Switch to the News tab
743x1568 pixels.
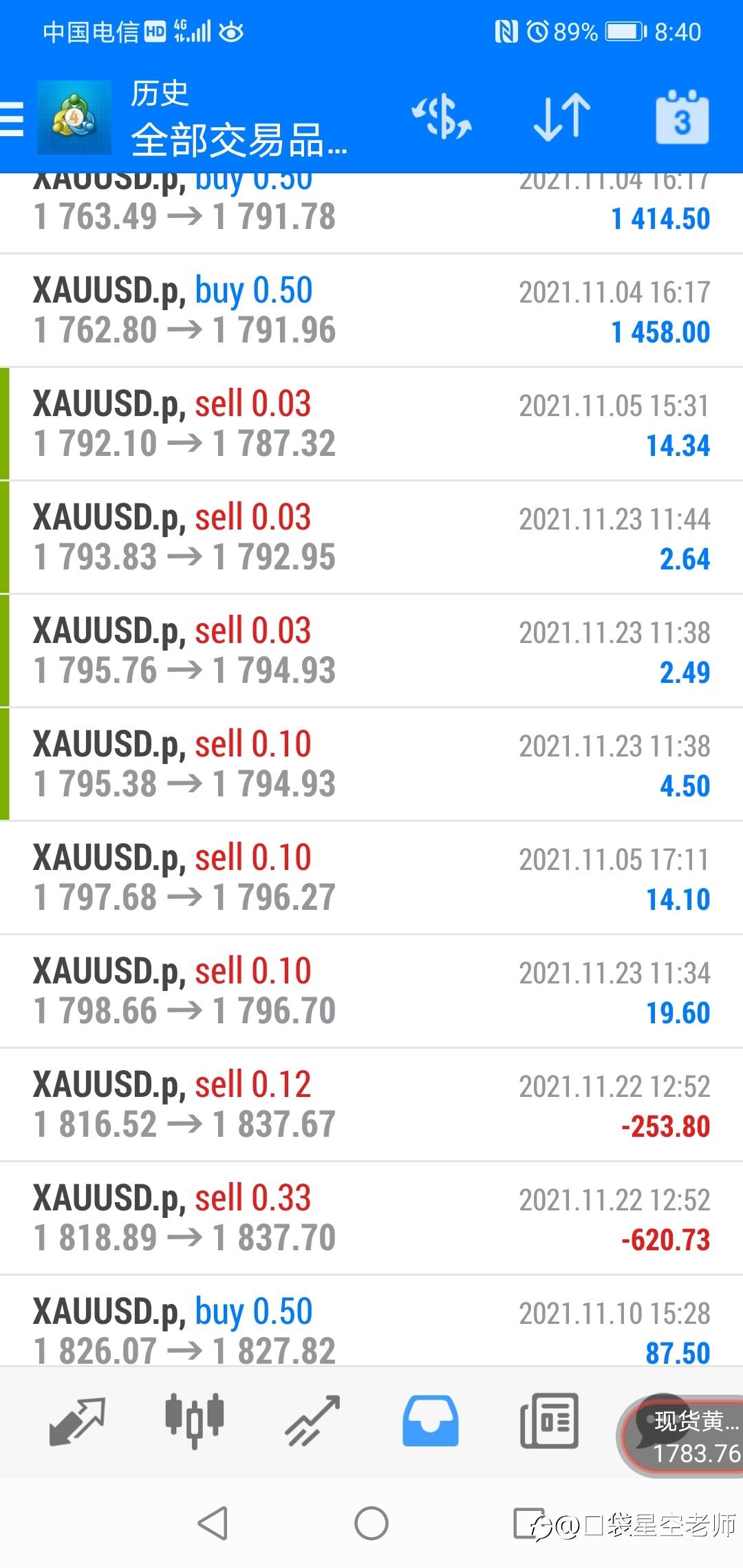click(x=549, y=1421)
